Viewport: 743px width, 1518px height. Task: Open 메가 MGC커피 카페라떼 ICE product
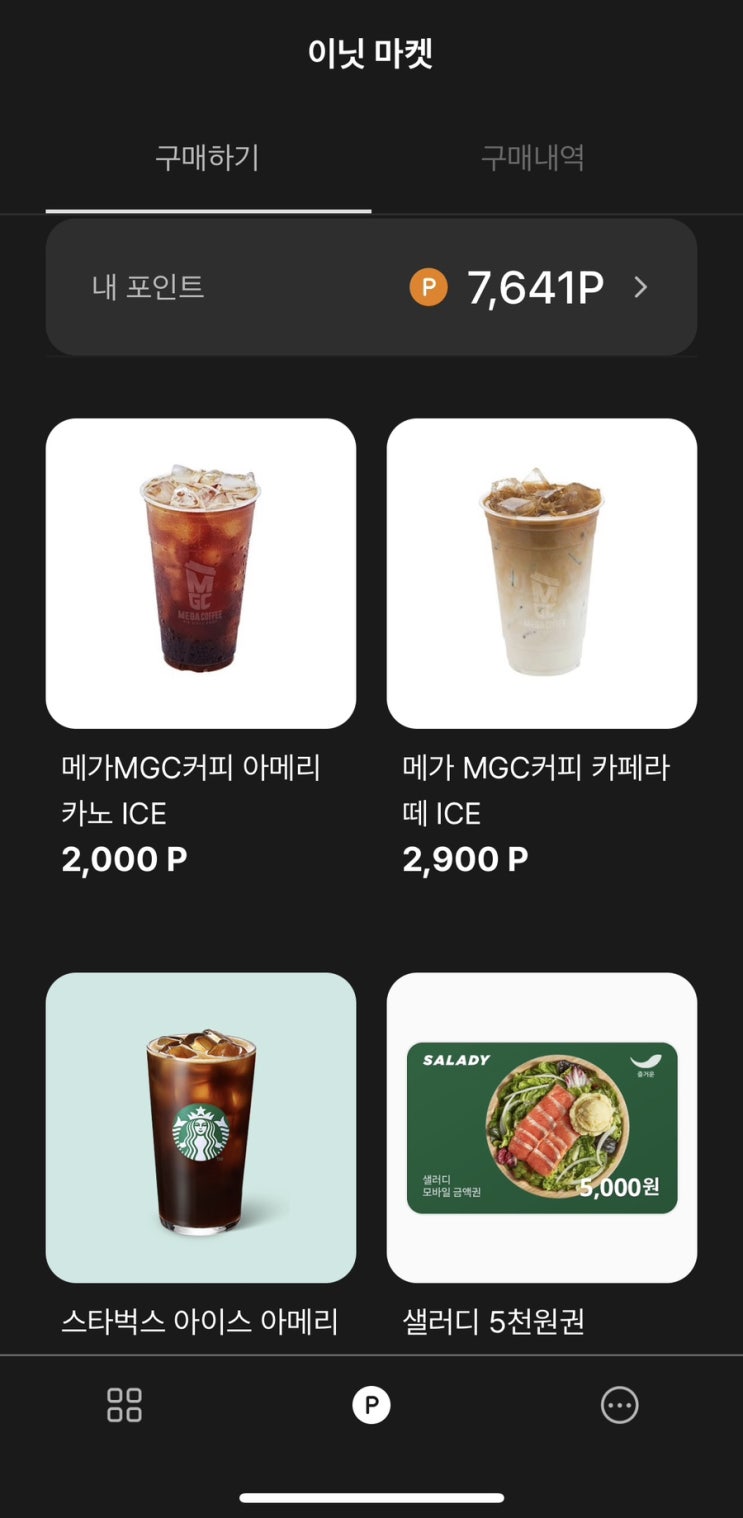pyautogui.click(x=541, y=573)
